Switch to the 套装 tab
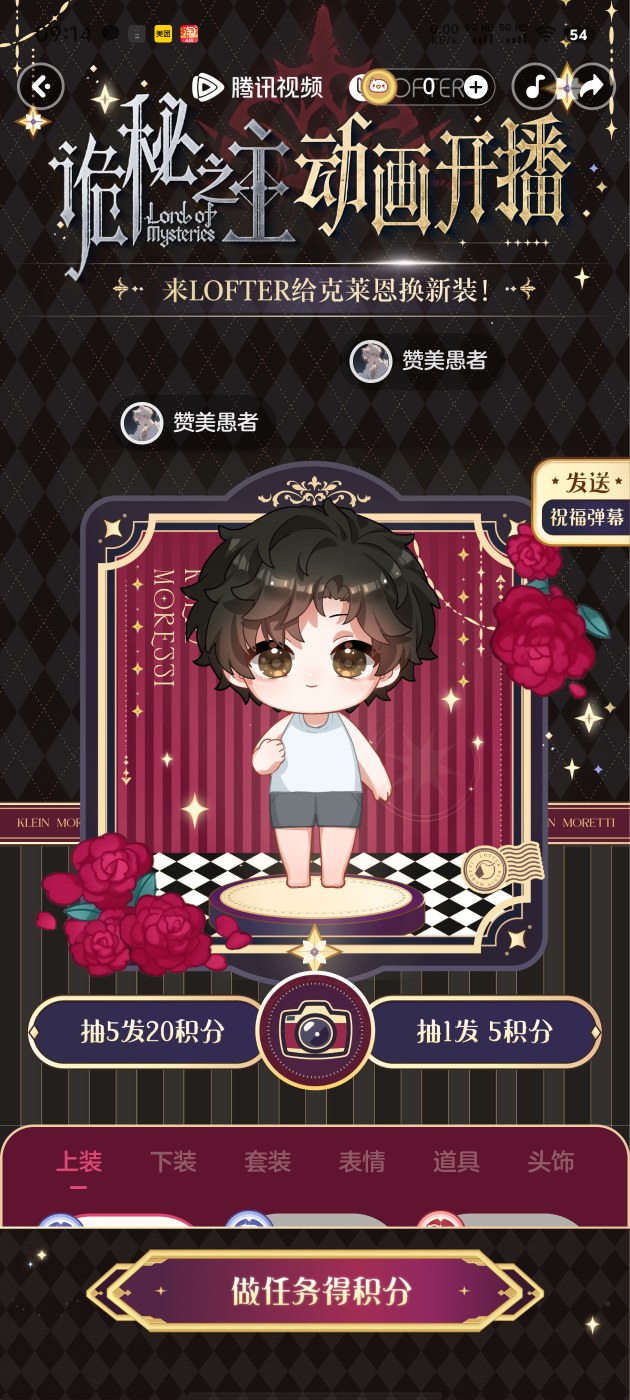Image resolution: width=630 pixels, height=1400 pixels. point(268,1162)
